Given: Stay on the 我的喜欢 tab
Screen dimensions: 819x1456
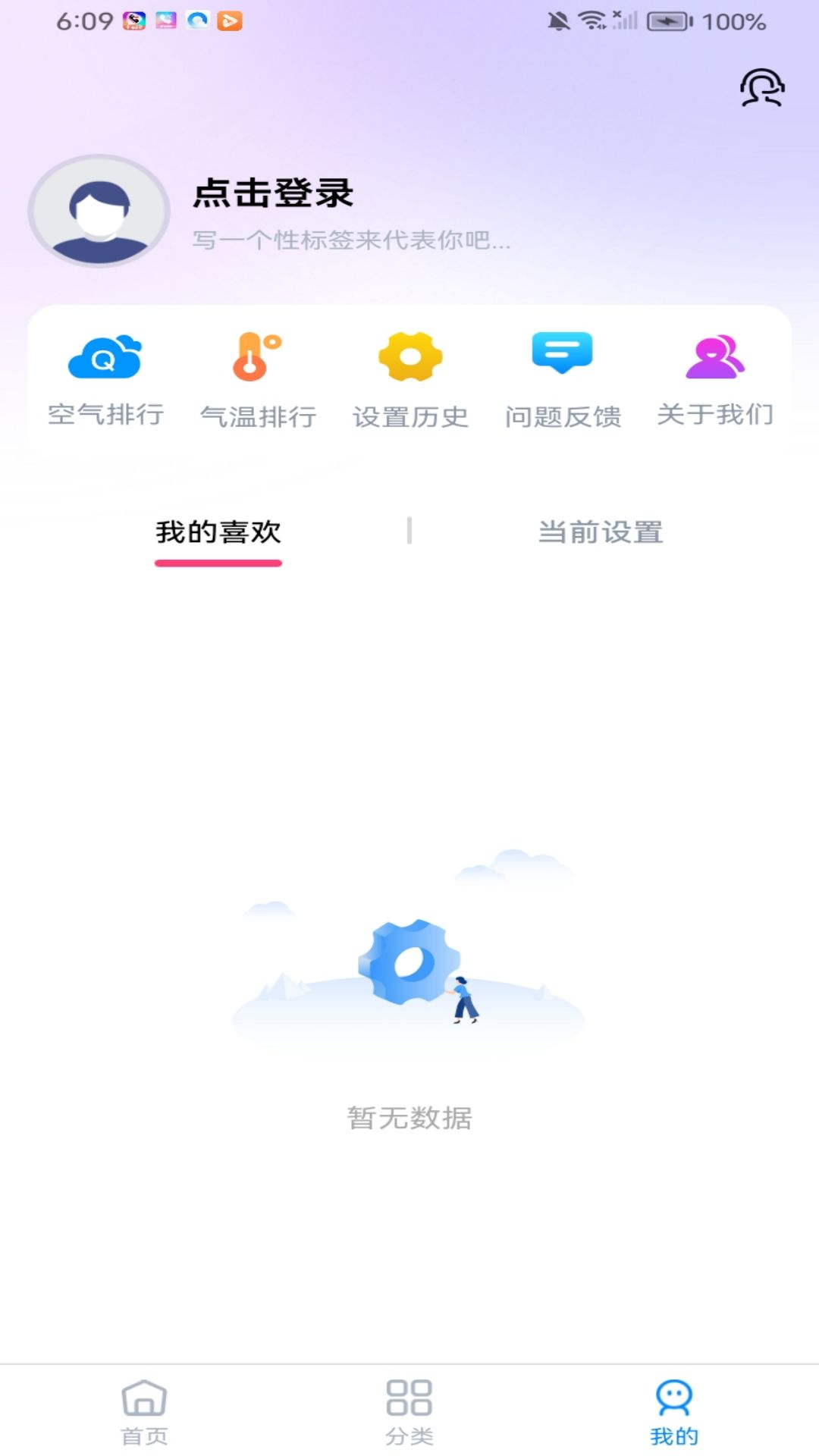Looking at the screenshot, I should 218,533.
